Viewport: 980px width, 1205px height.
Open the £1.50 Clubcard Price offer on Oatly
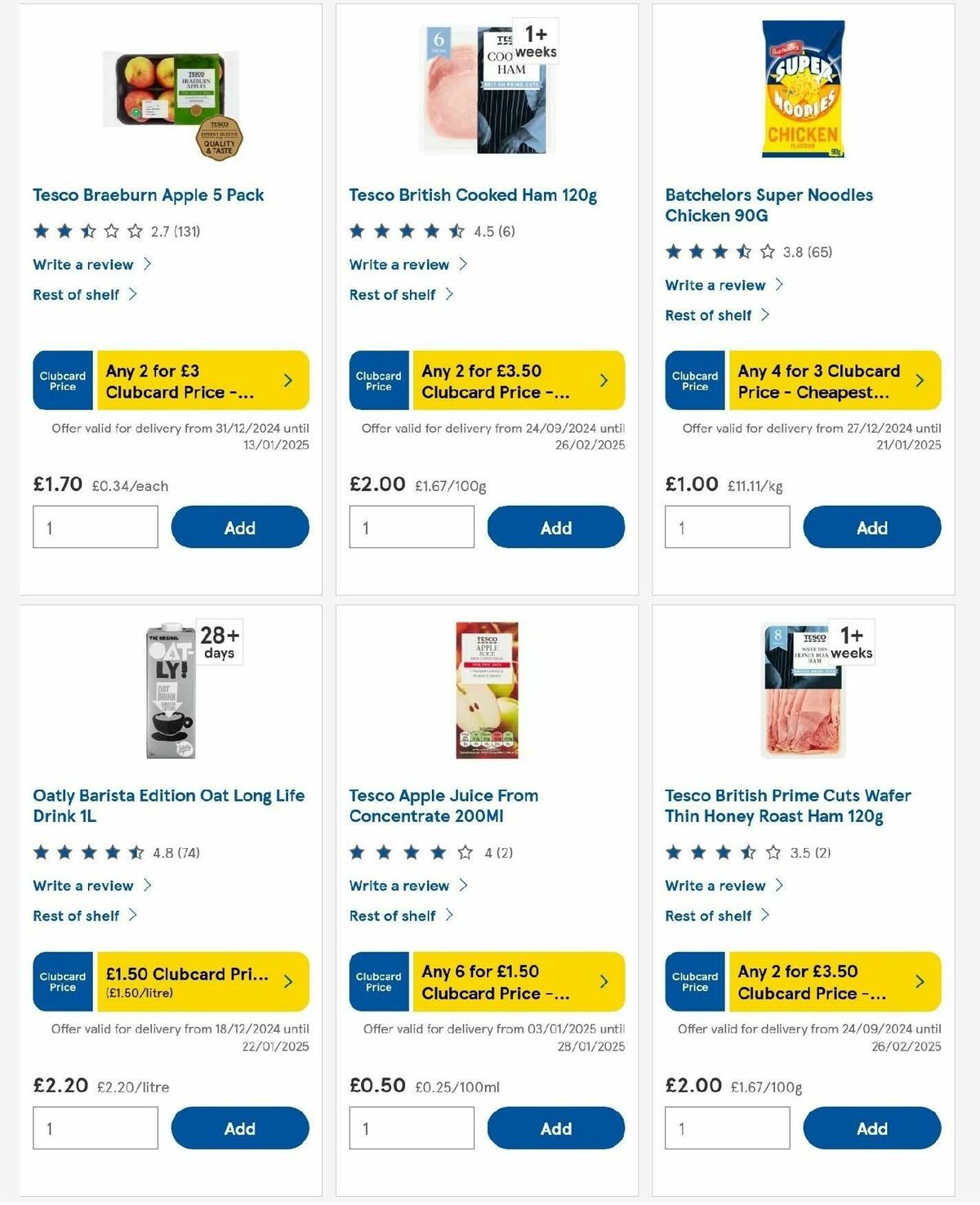click(x=202, y=981)
